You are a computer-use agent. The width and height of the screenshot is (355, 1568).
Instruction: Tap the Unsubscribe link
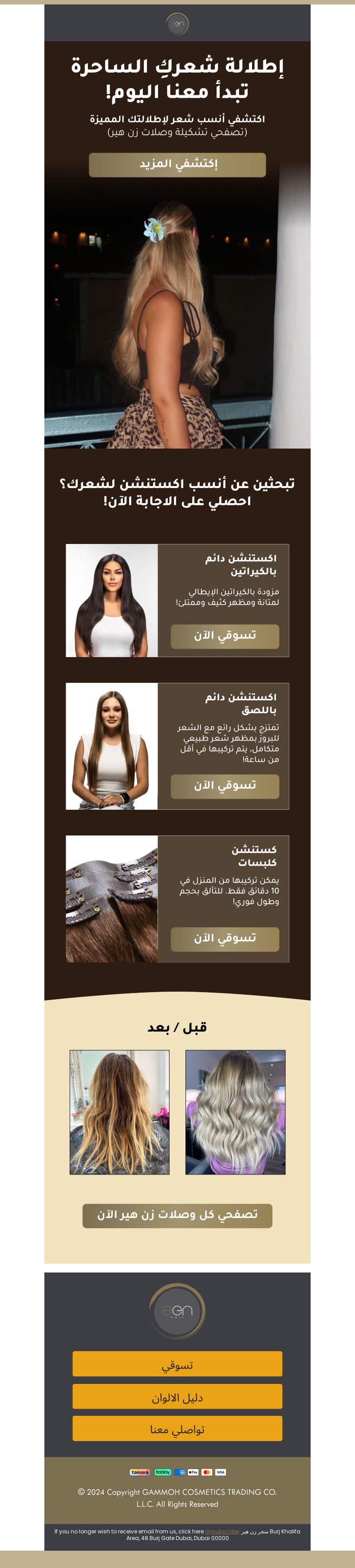pyautogui.click(x=221, y=1532)
